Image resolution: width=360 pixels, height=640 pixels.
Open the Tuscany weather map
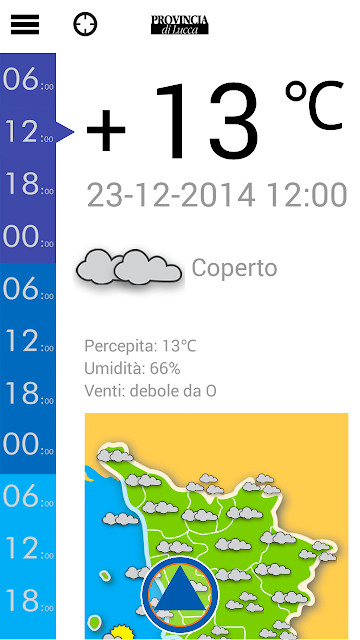(216, 526)
